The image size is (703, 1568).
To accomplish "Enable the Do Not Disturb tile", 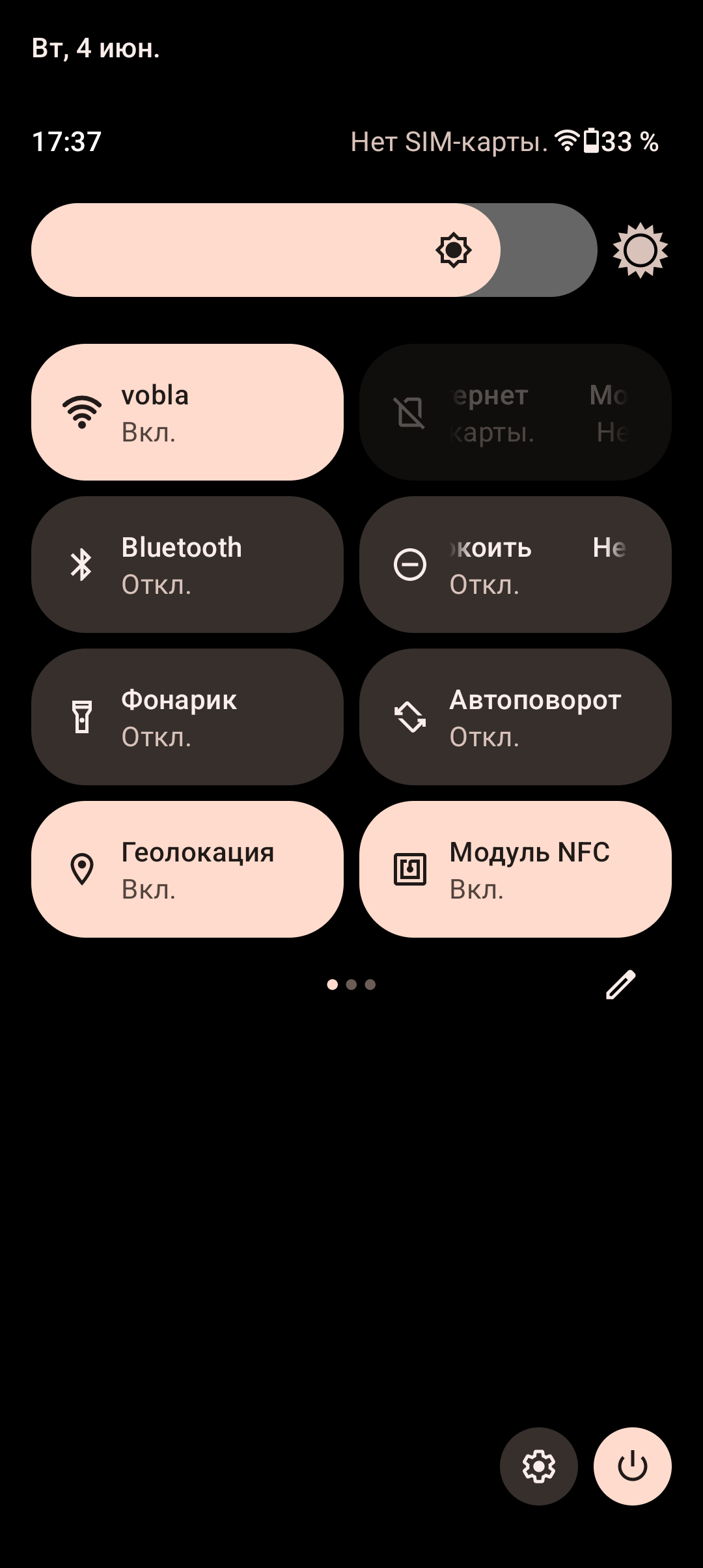I will coord(516,565).
